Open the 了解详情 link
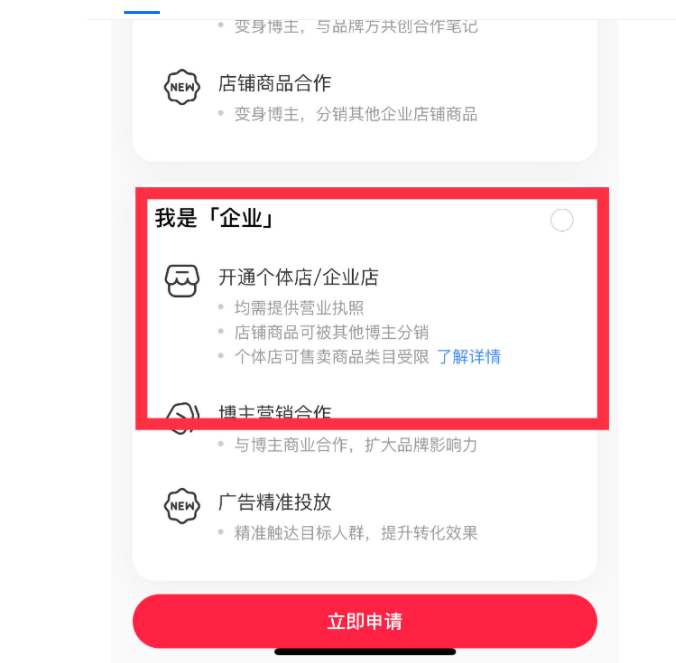This screenshot has height=663, width=676. click(469, 357)
